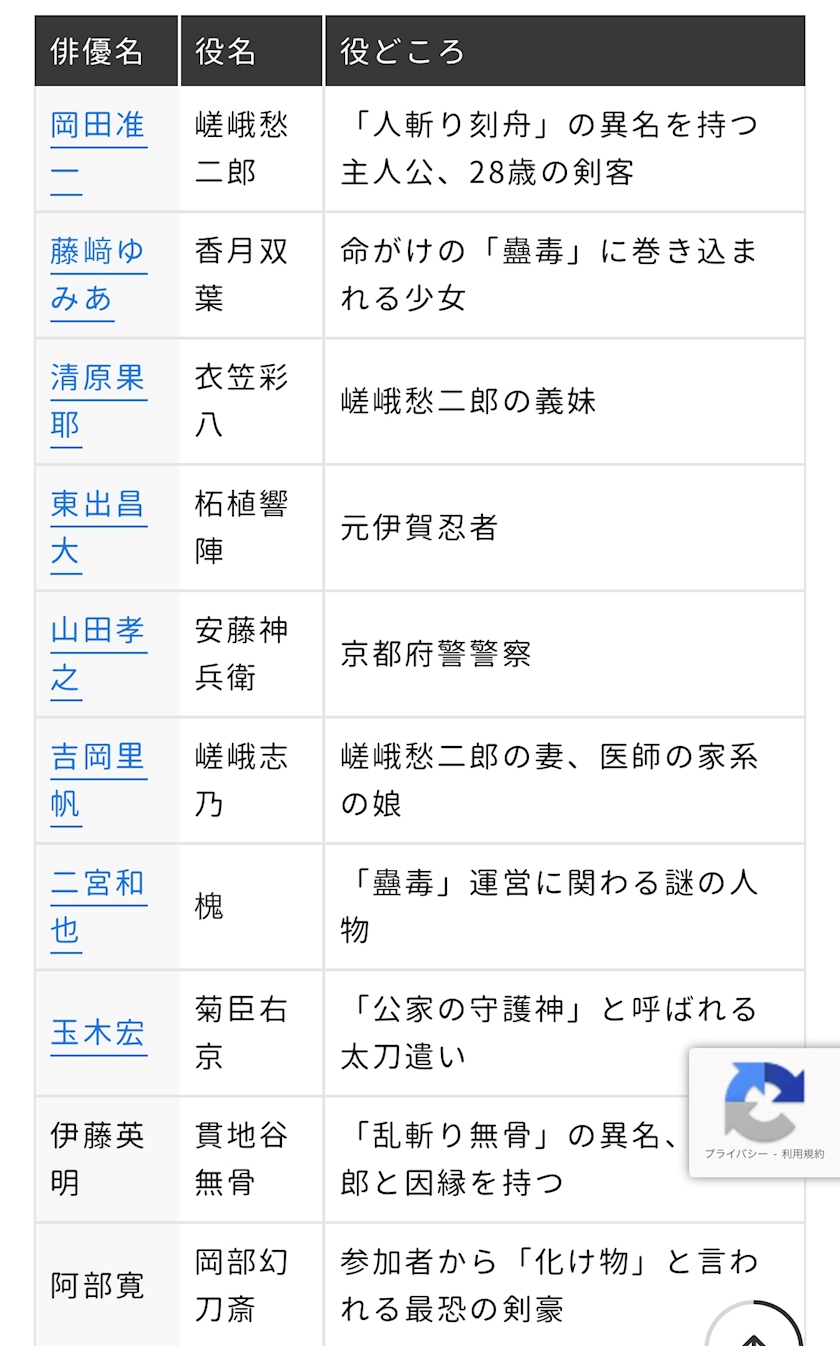Open the 岡田准一 actor link
Viewport: 840px width, 1346px height.
tap(98, 149)
